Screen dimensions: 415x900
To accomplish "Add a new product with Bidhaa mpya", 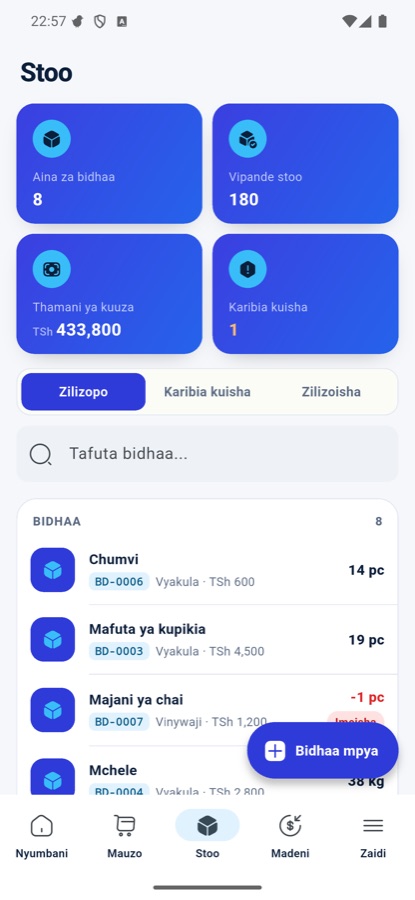I will 323,751.
